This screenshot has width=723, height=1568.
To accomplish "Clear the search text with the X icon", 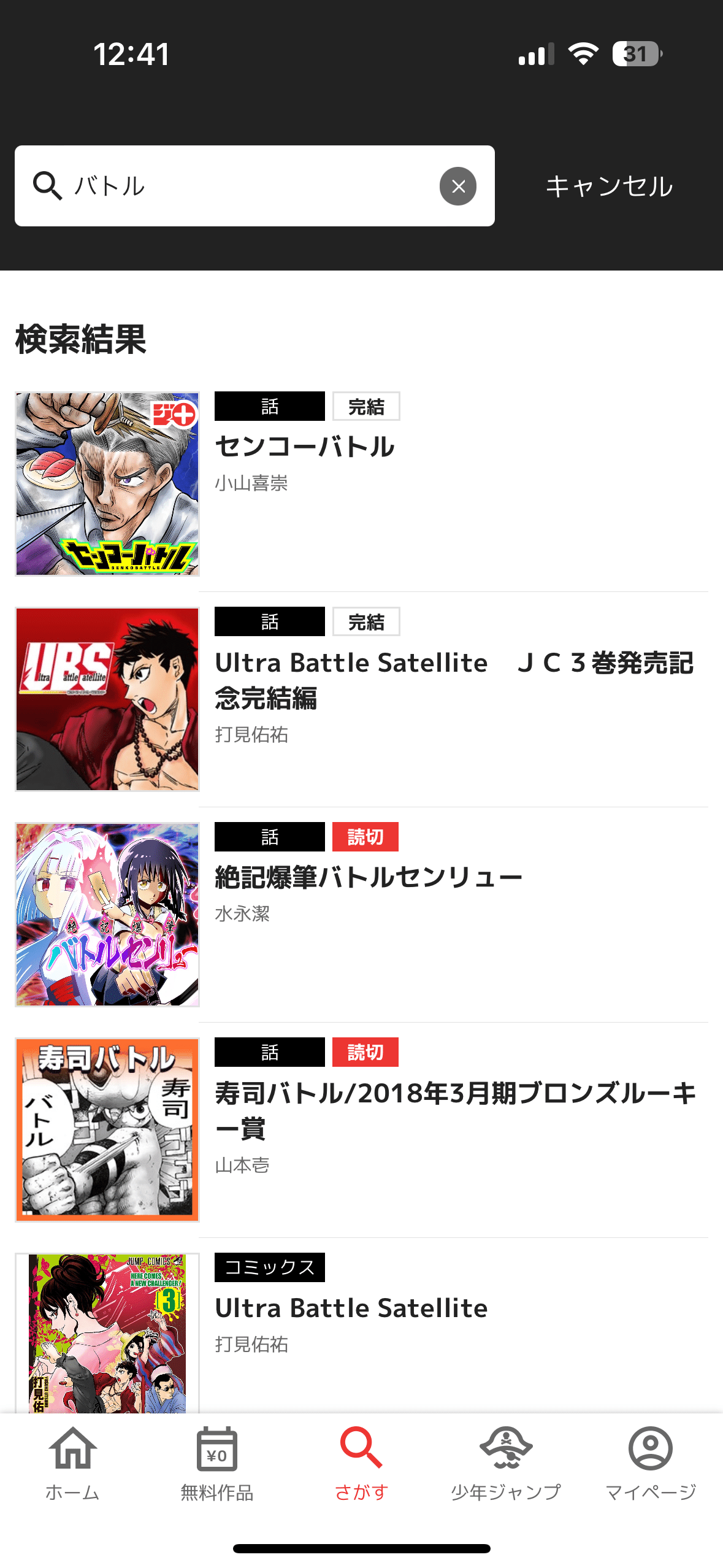I will pos(458,185).
